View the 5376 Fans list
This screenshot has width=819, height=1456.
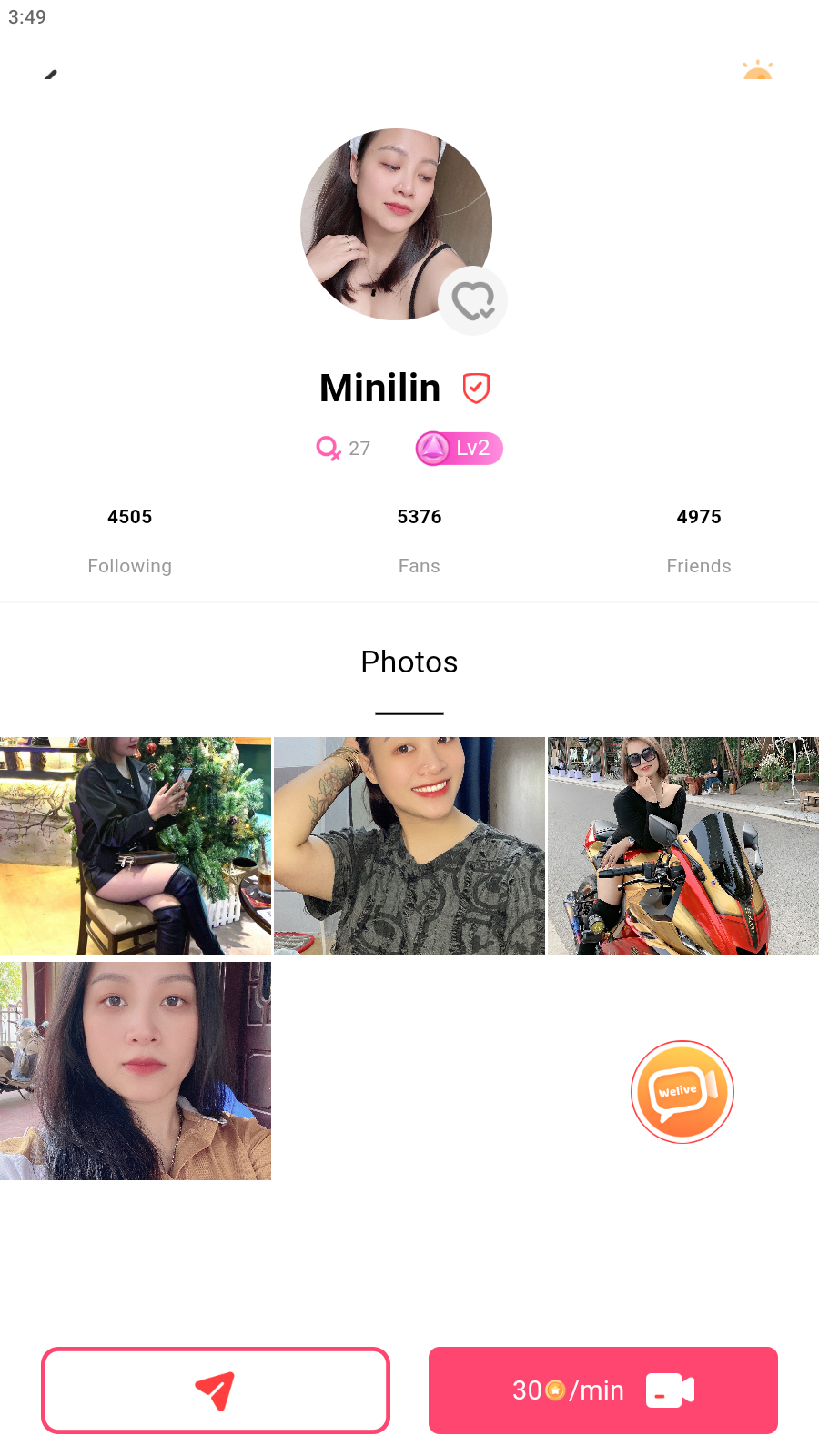(x=420, y=540)
